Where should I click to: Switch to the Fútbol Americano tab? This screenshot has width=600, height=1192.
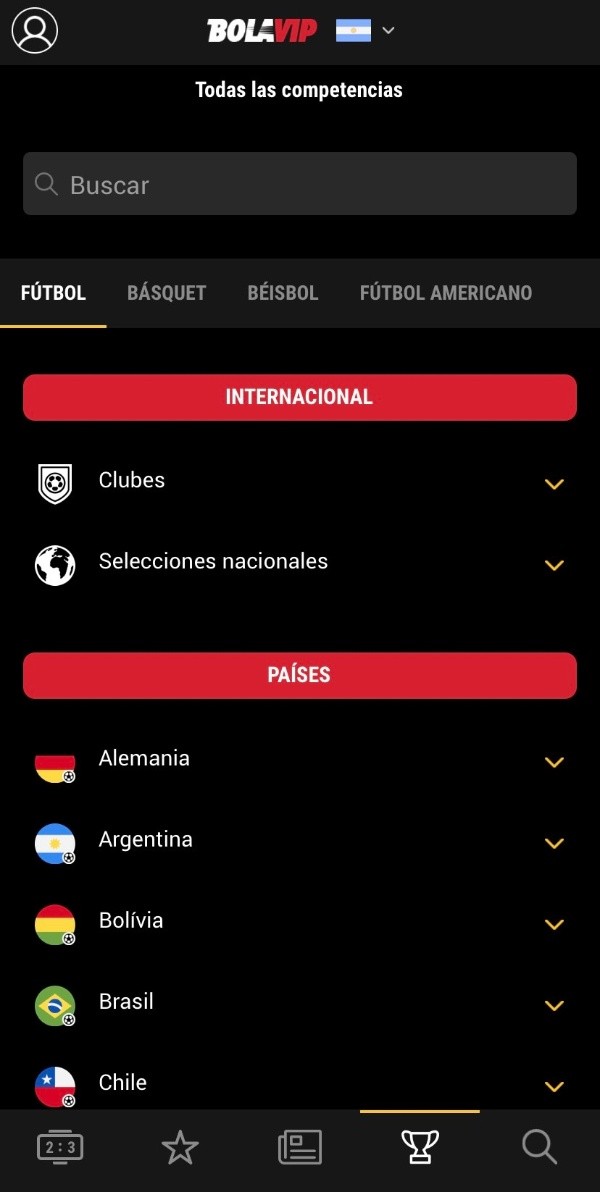pyautogui.click(x=446, y=293)
